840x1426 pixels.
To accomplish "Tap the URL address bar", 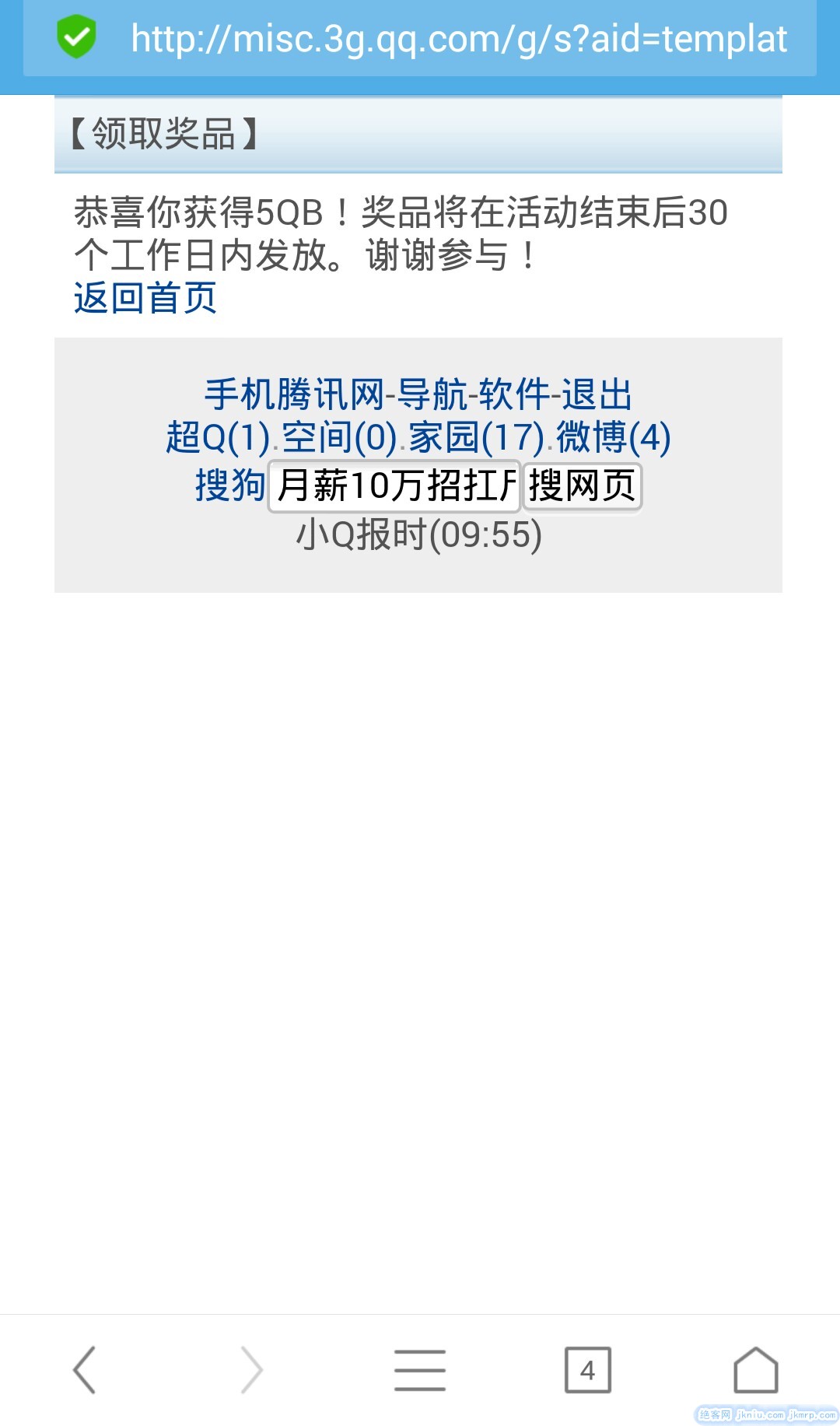I will coord(459,39).
